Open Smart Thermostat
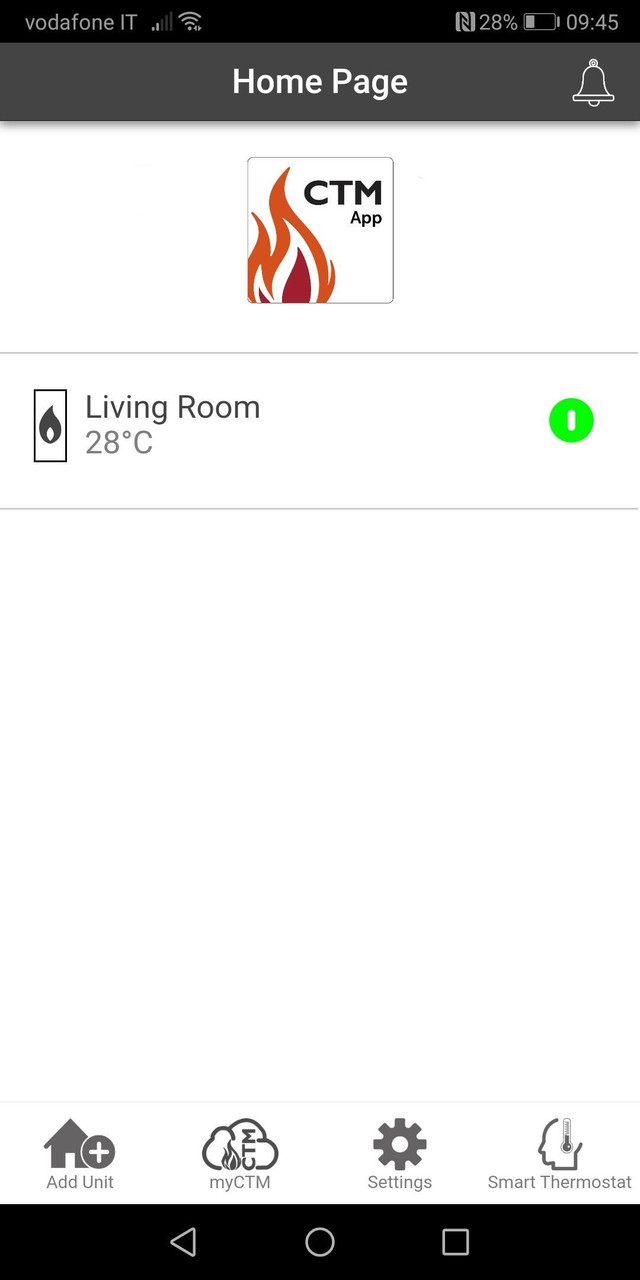 tap(559, 1154)
